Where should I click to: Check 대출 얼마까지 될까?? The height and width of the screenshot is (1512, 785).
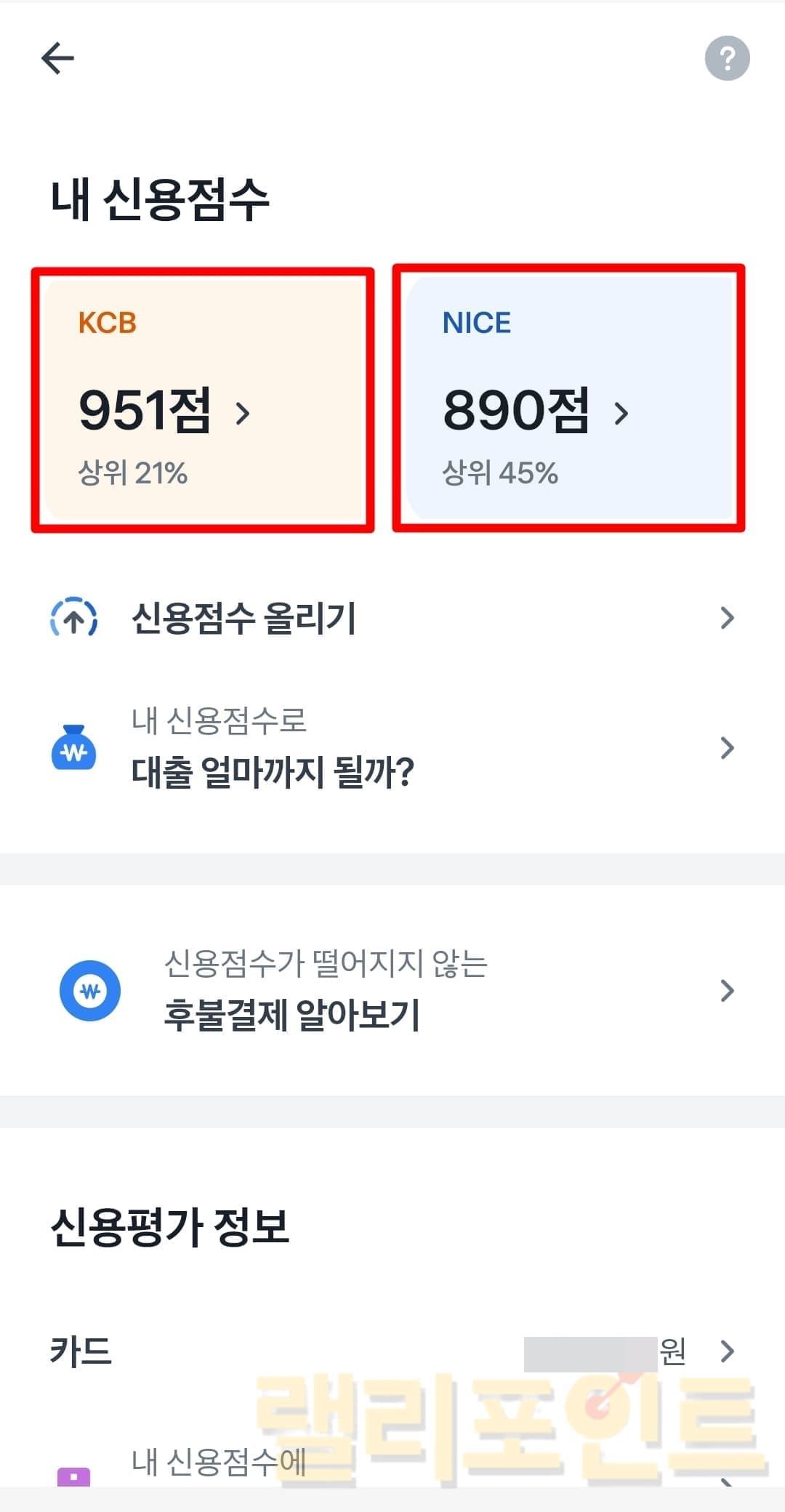pyautogui.click(x=392, y=749)
